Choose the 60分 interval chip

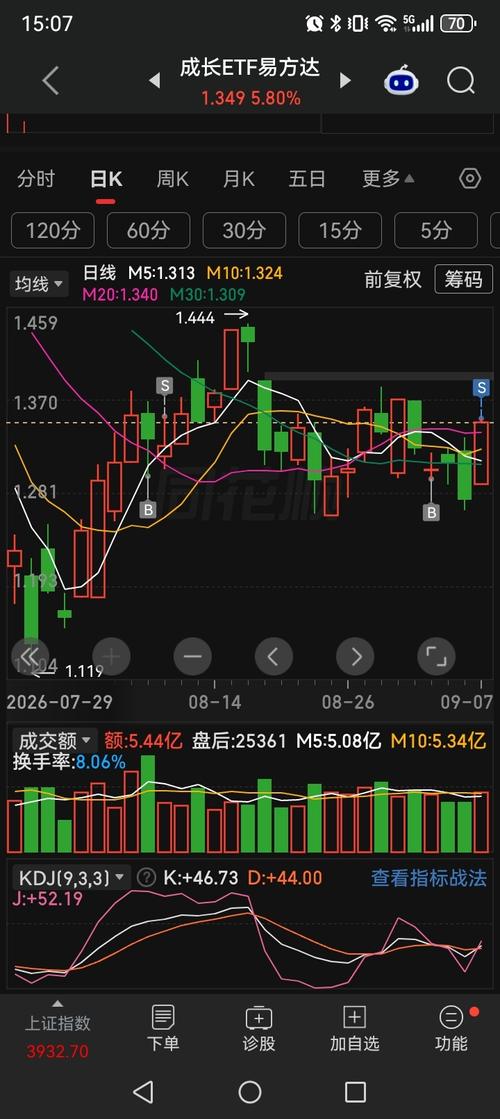[x=148, y=231]
